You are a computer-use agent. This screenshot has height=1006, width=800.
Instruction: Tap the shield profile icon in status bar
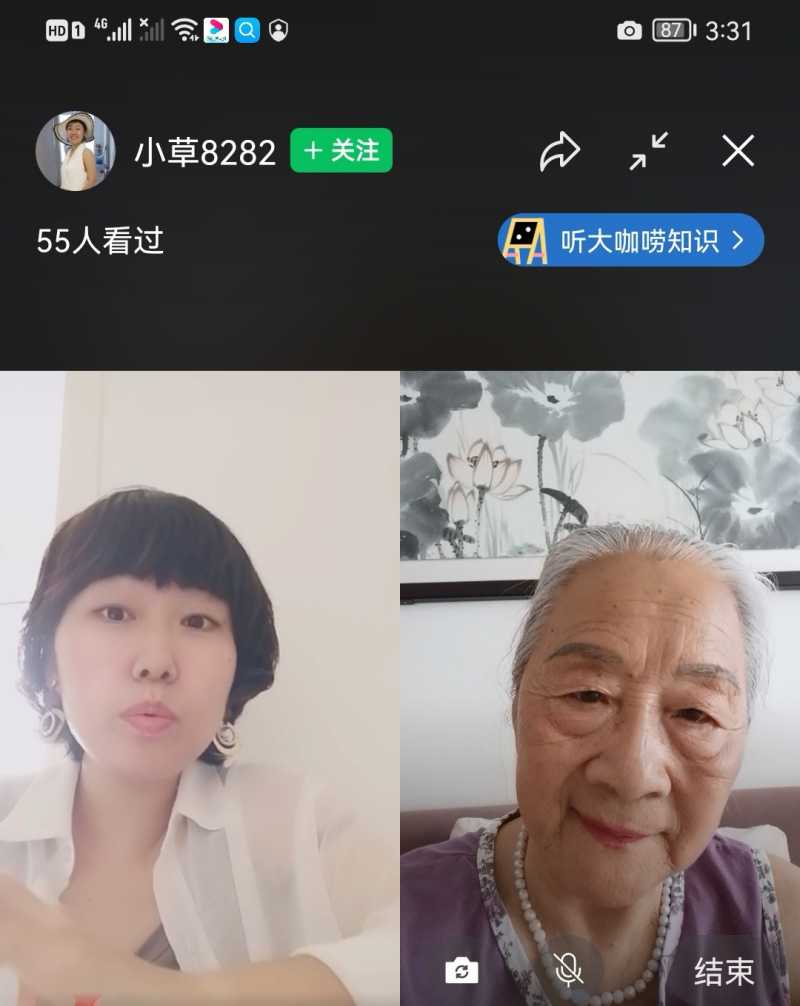coord(277,30)
